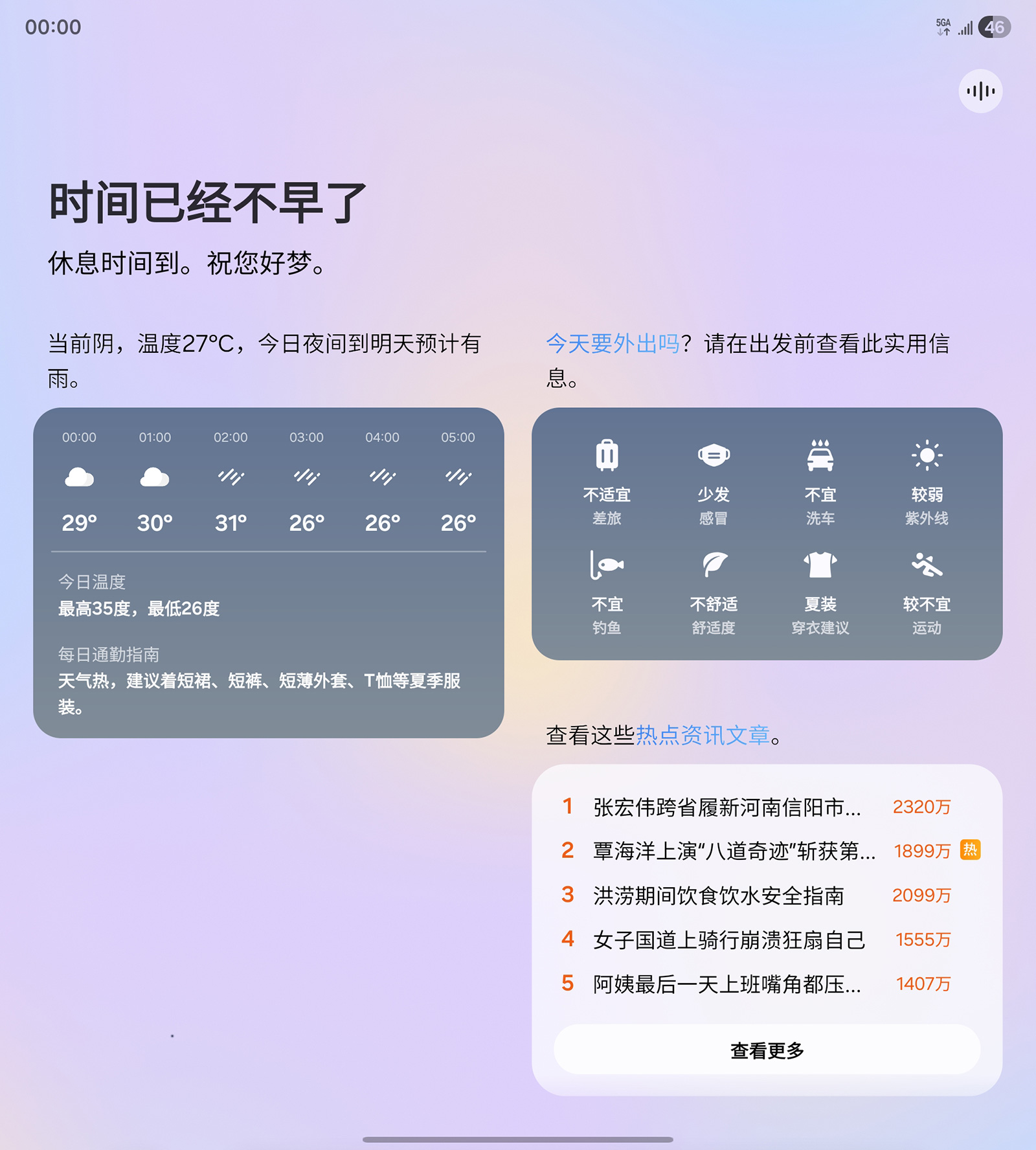Open news item 覃海洋上演八道奇迹
This screenshot has width=1036, height=1150.
[733, 851]
